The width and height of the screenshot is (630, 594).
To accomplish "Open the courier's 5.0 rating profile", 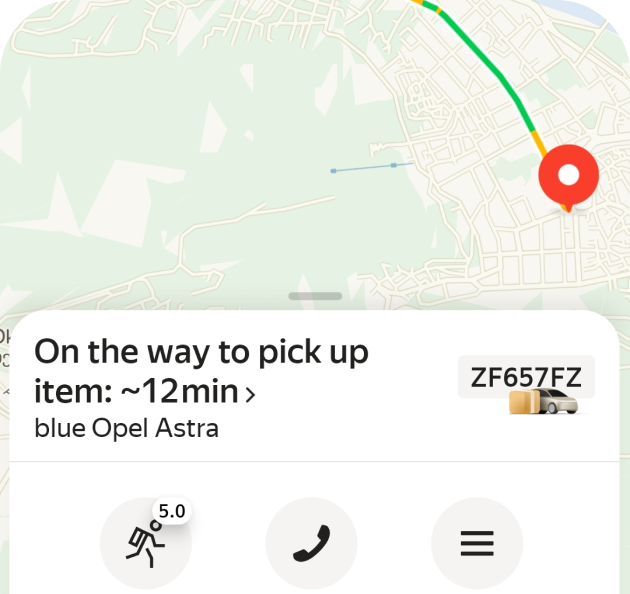I will [146, 543].
